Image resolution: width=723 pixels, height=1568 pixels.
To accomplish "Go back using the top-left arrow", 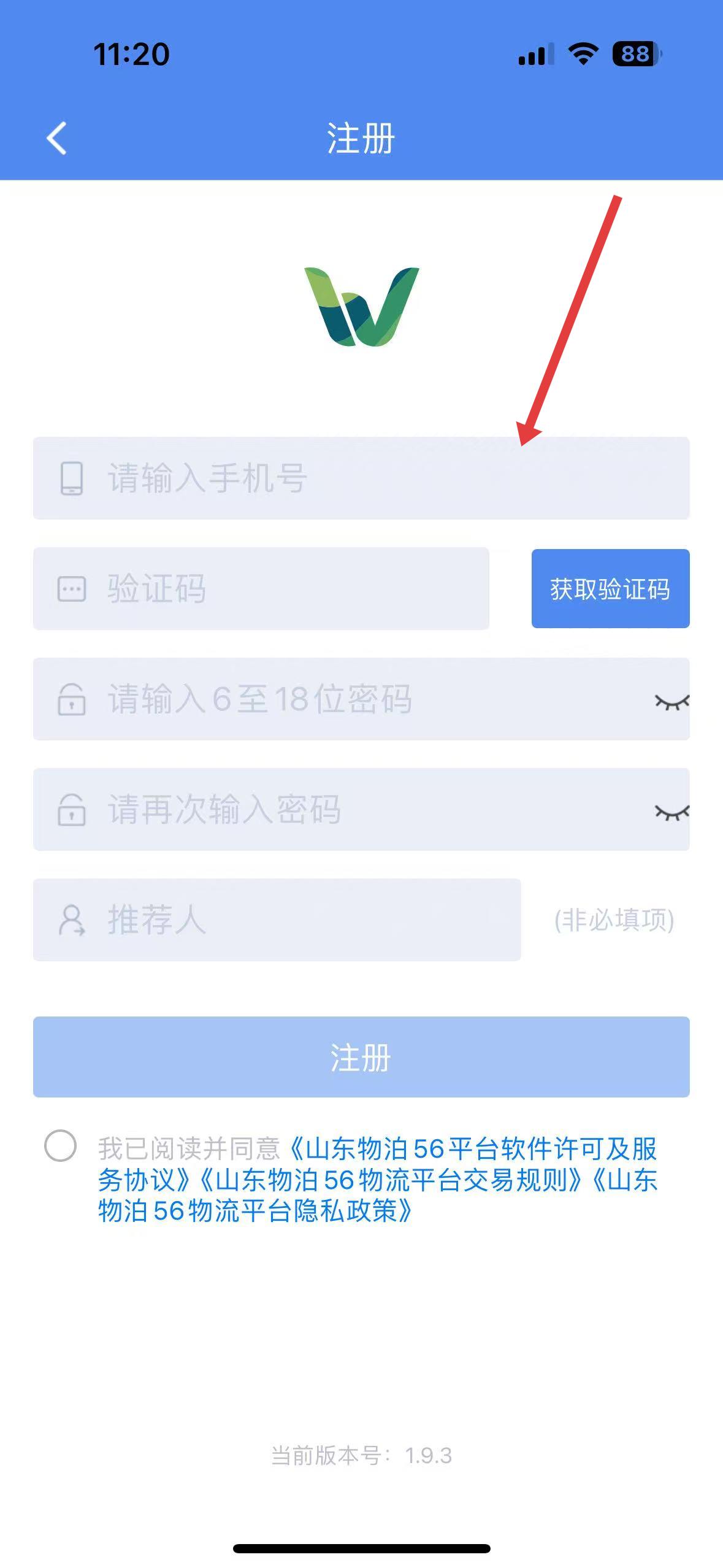I will (x=56, y=138).
